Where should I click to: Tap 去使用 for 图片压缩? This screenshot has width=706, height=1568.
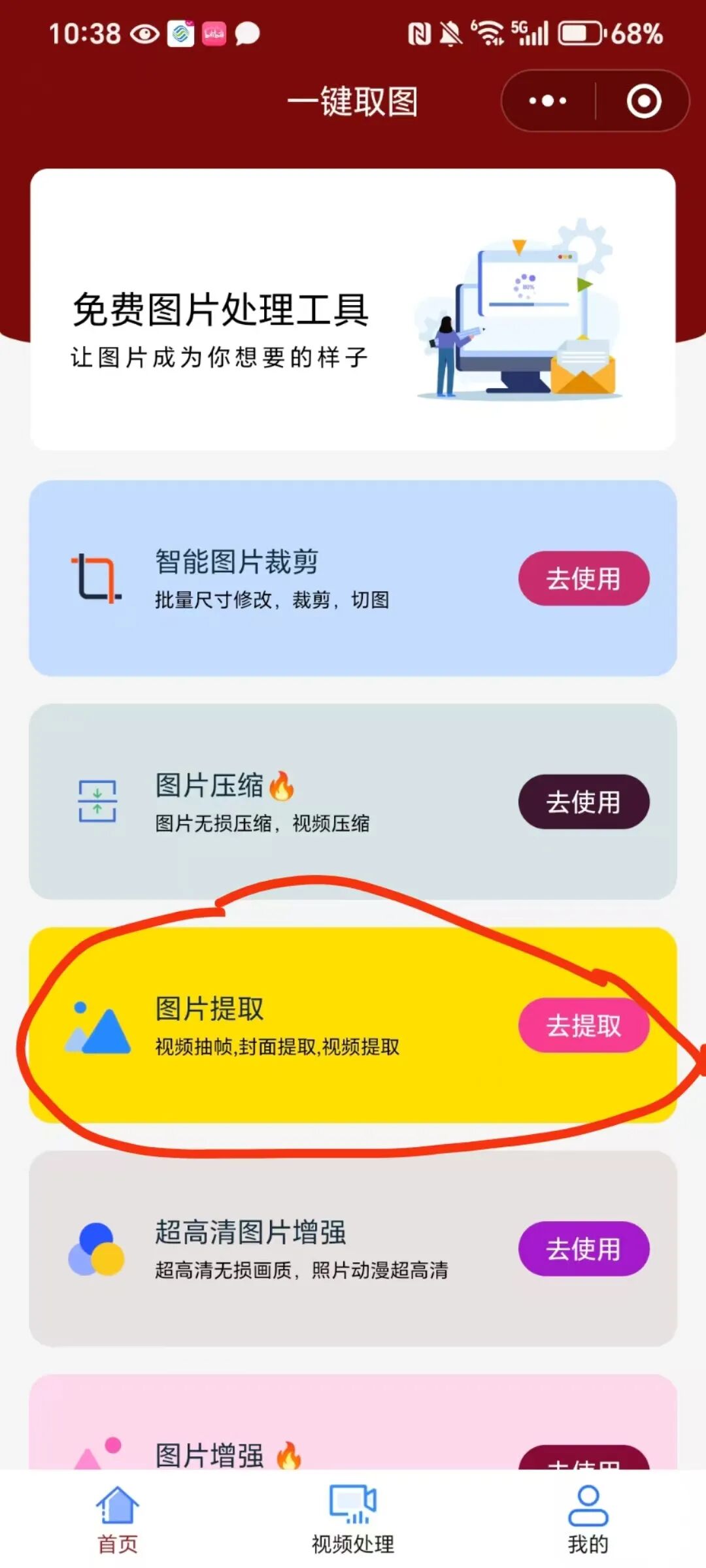583,802
